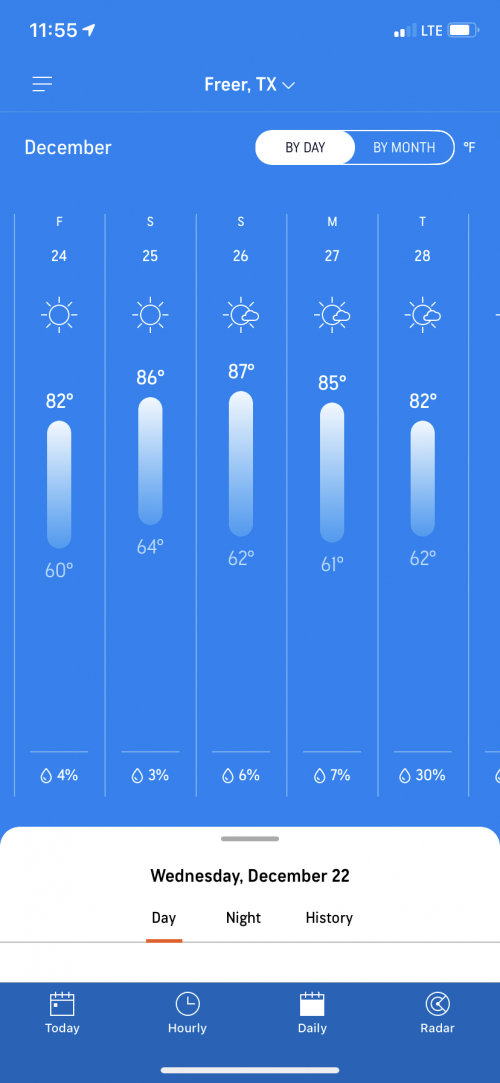Tap the Daily tab

(312, 1013)
